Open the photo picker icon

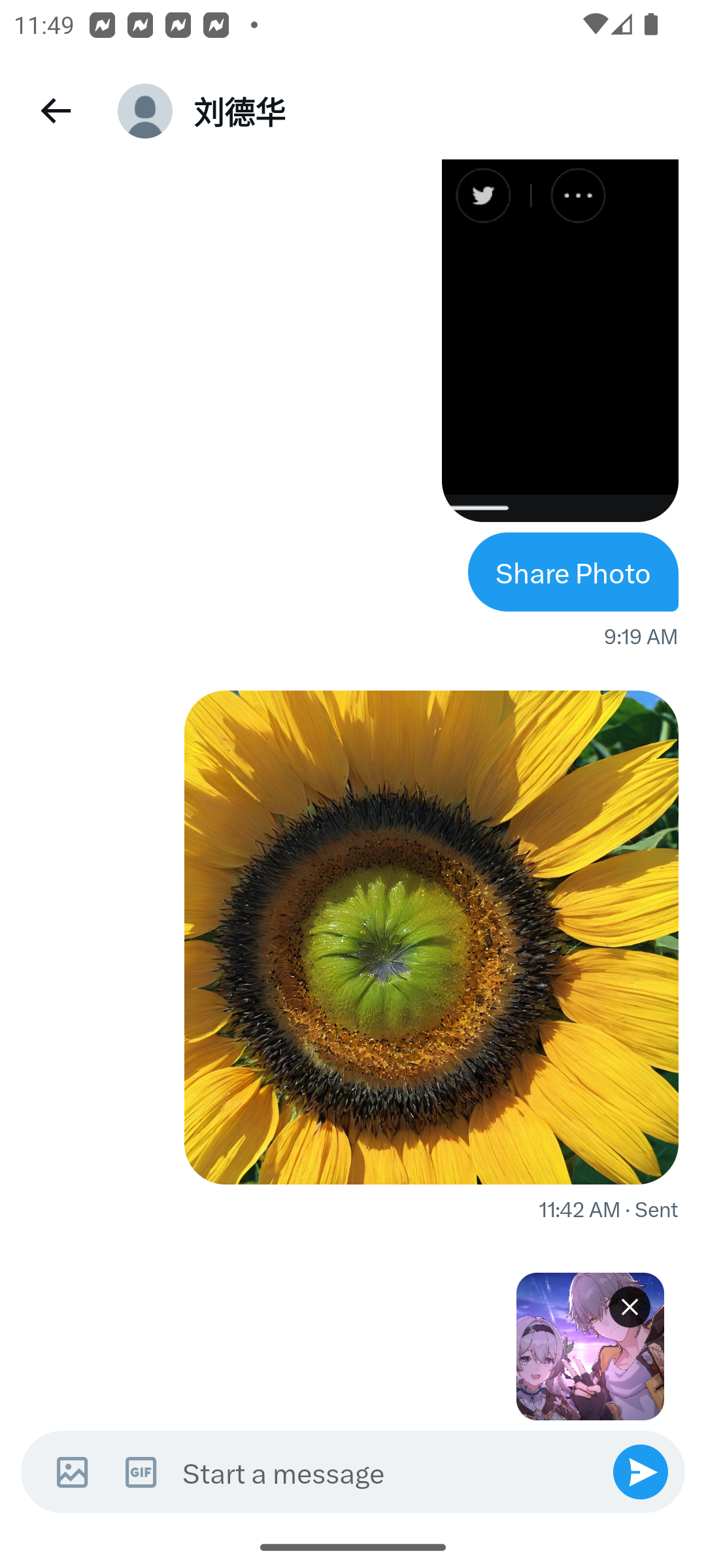tap(72, 1472)
